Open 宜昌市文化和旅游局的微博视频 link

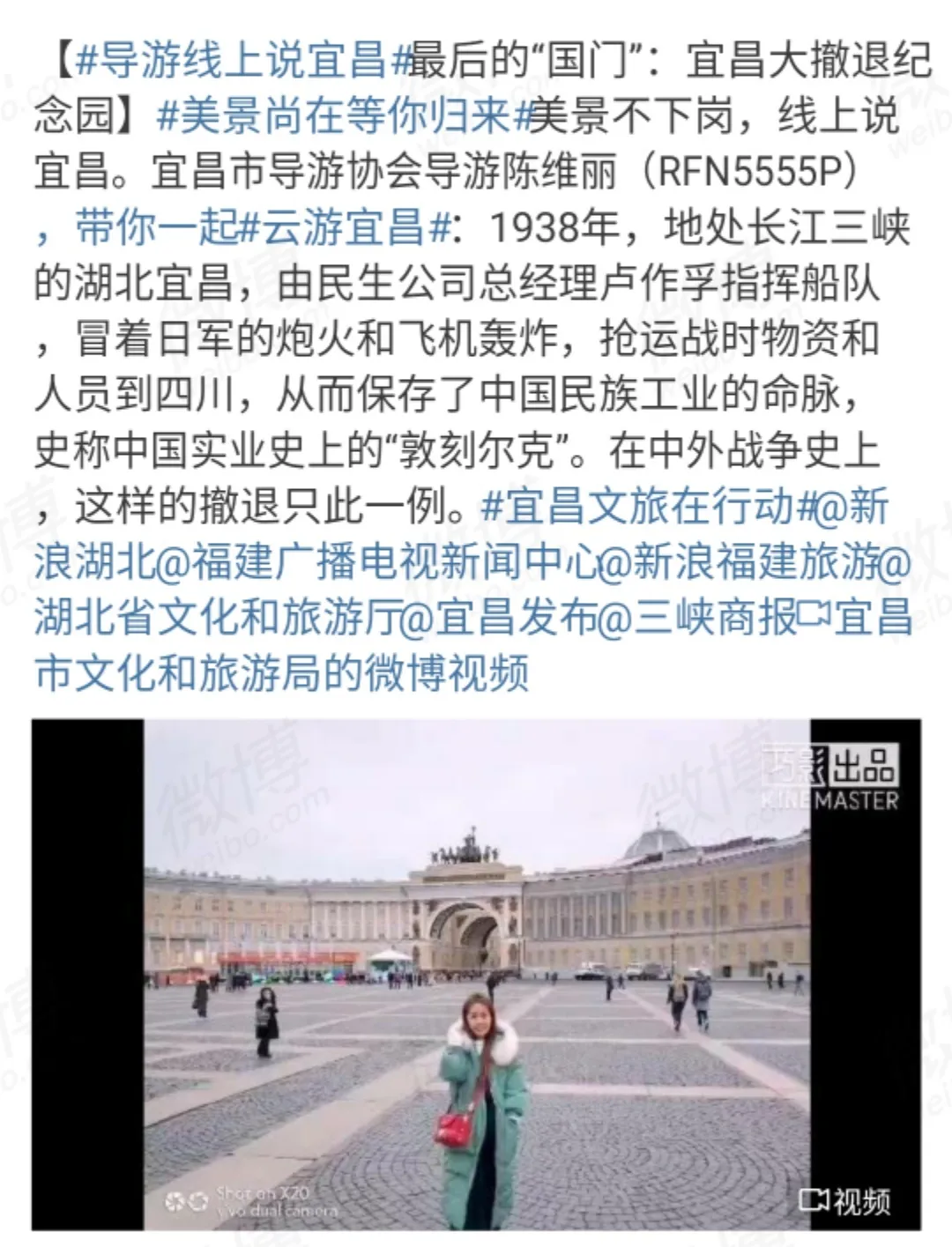tap(282, 674)
